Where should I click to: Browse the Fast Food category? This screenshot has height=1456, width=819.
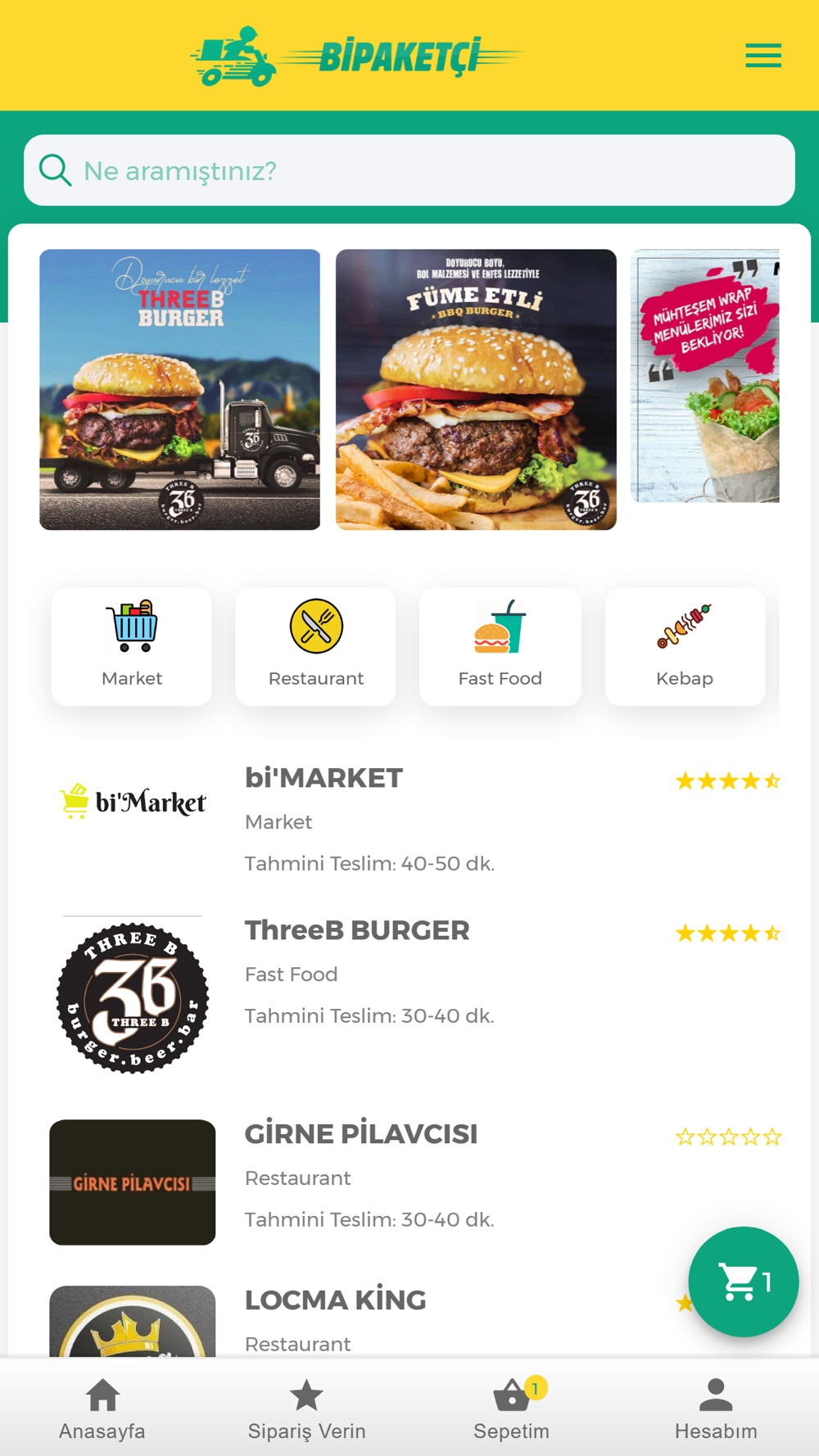click(x=500, y=646)
